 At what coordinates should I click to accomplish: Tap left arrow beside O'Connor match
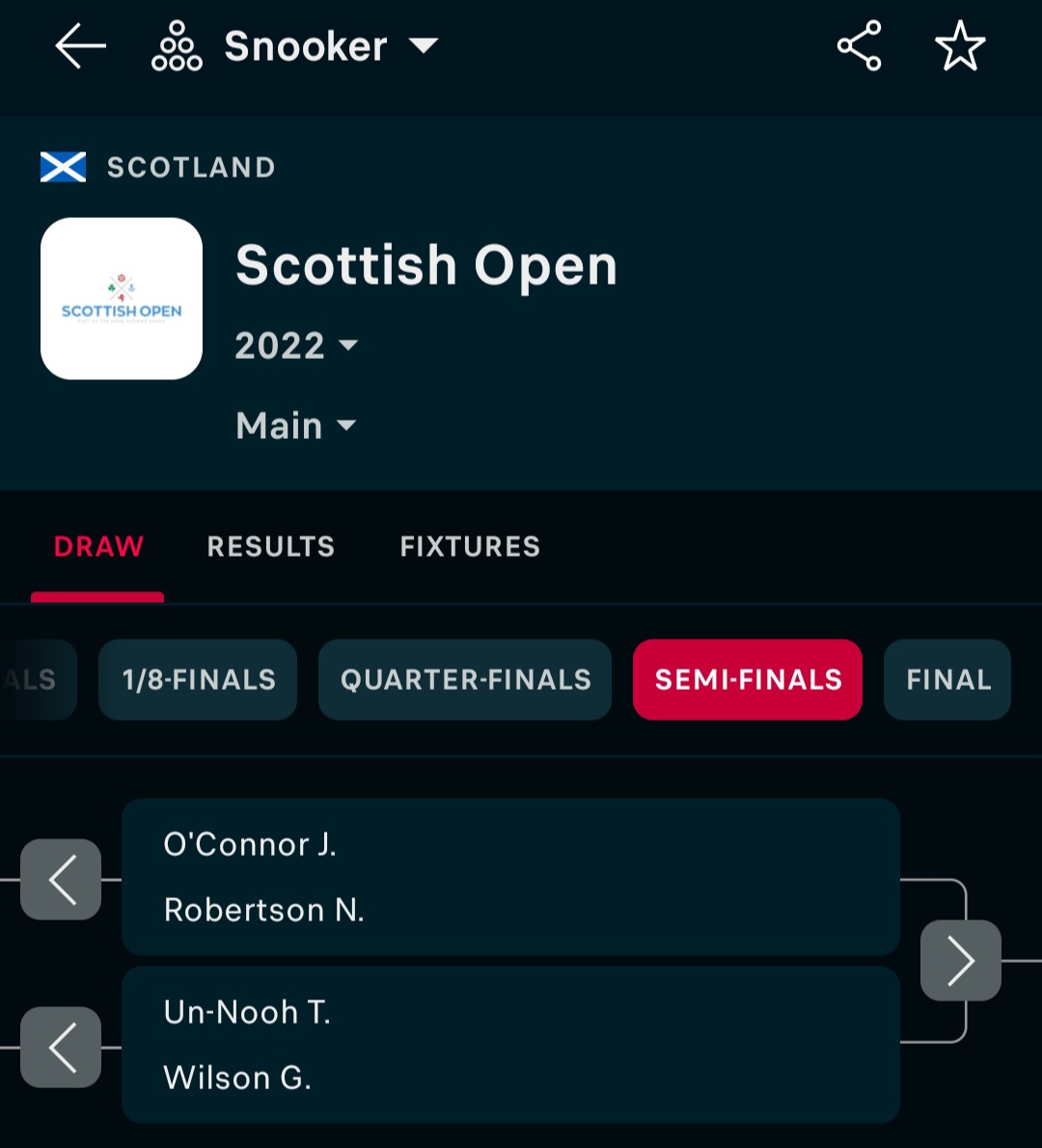(61, 879)
